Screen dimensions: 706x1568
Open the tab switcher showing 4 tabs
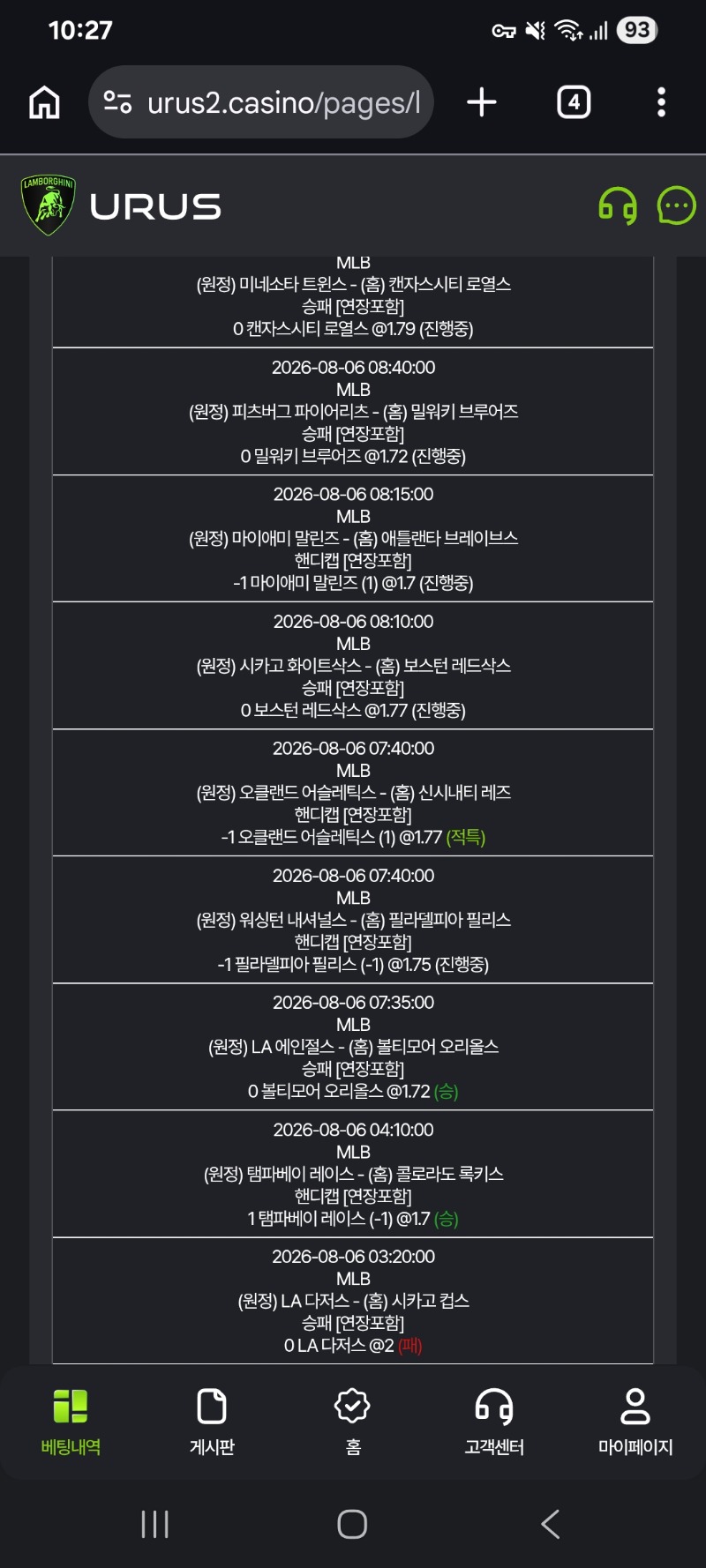point(574,102)
